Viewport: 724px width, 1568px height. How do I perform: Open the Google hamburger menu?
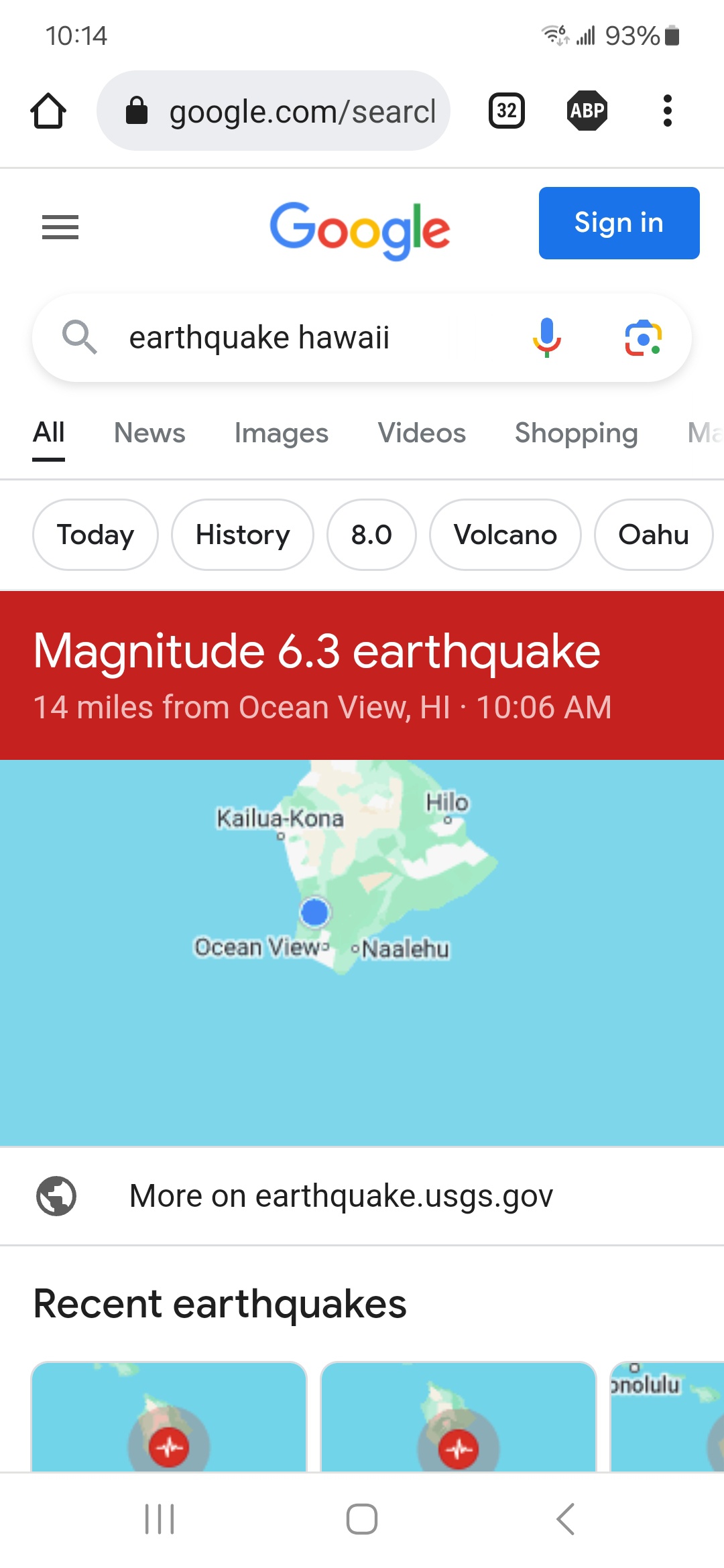click(x=60, y=227)
